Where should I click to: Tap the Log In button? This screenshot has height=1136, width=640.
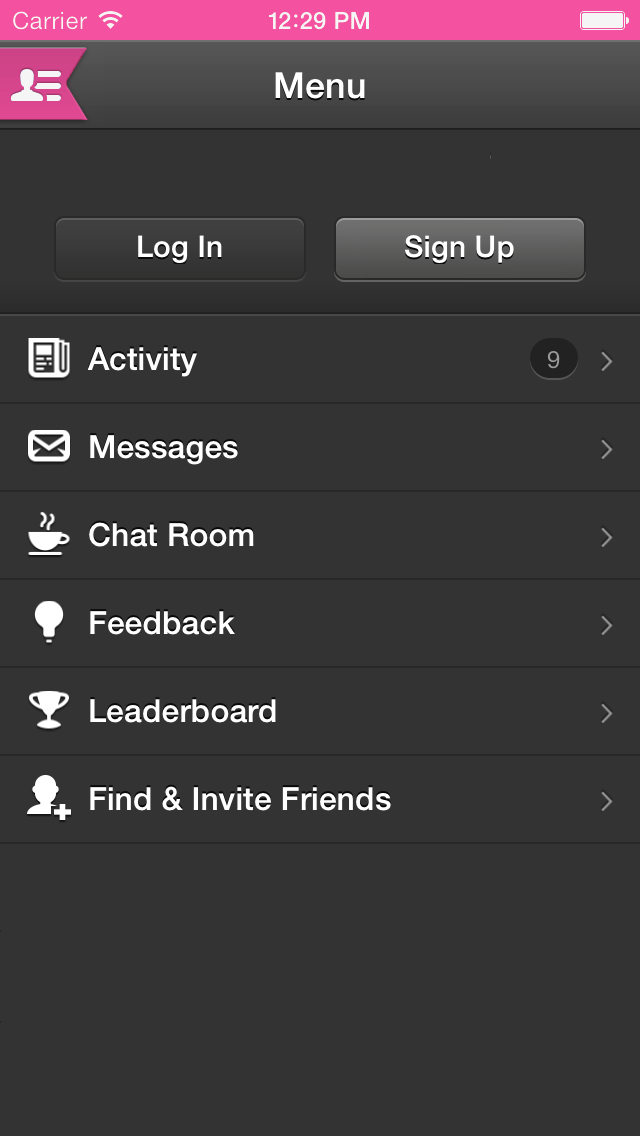[180, 248]
